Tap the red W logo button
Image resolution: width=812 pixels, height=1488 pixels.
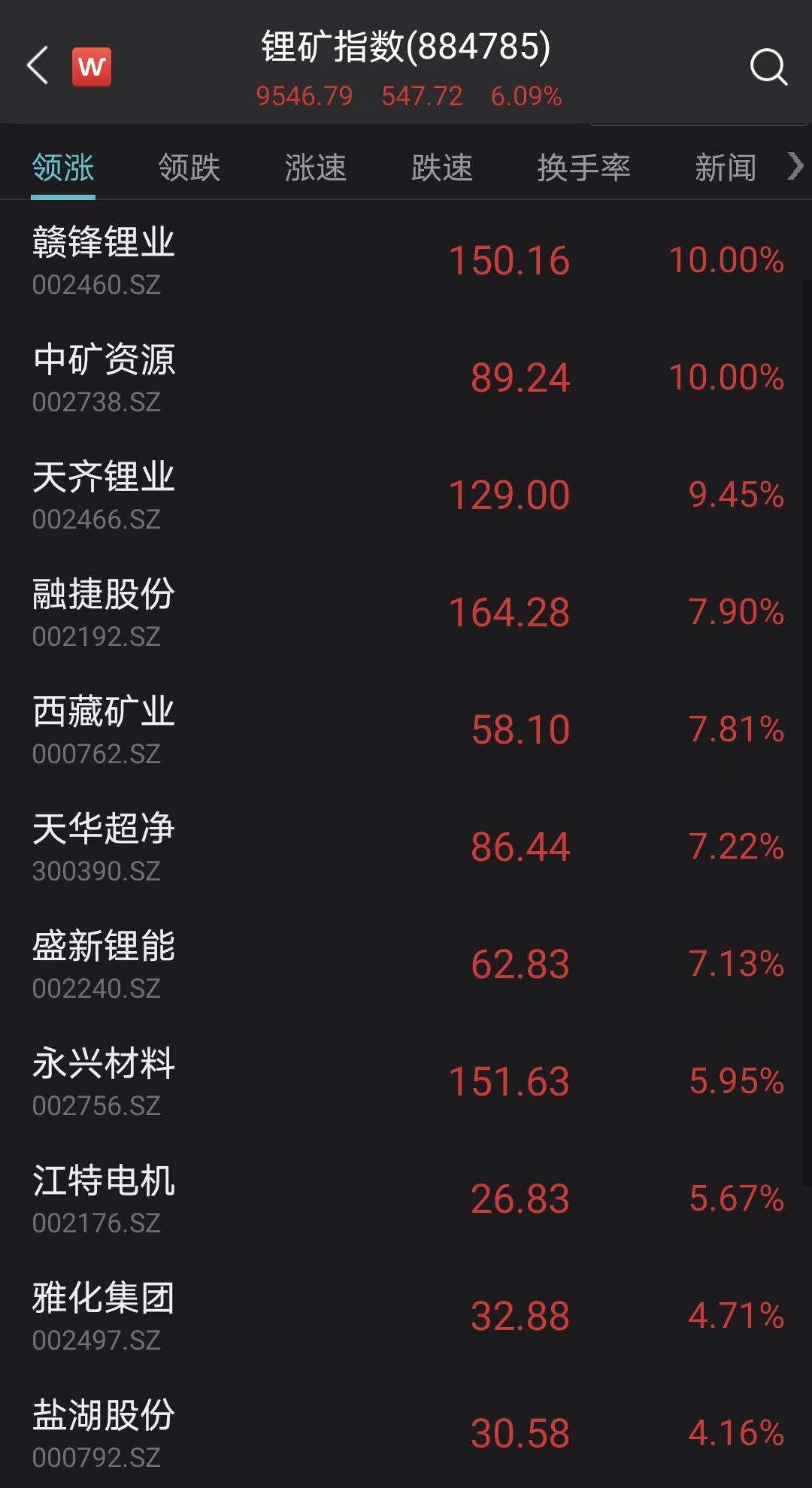pos(92,66)
